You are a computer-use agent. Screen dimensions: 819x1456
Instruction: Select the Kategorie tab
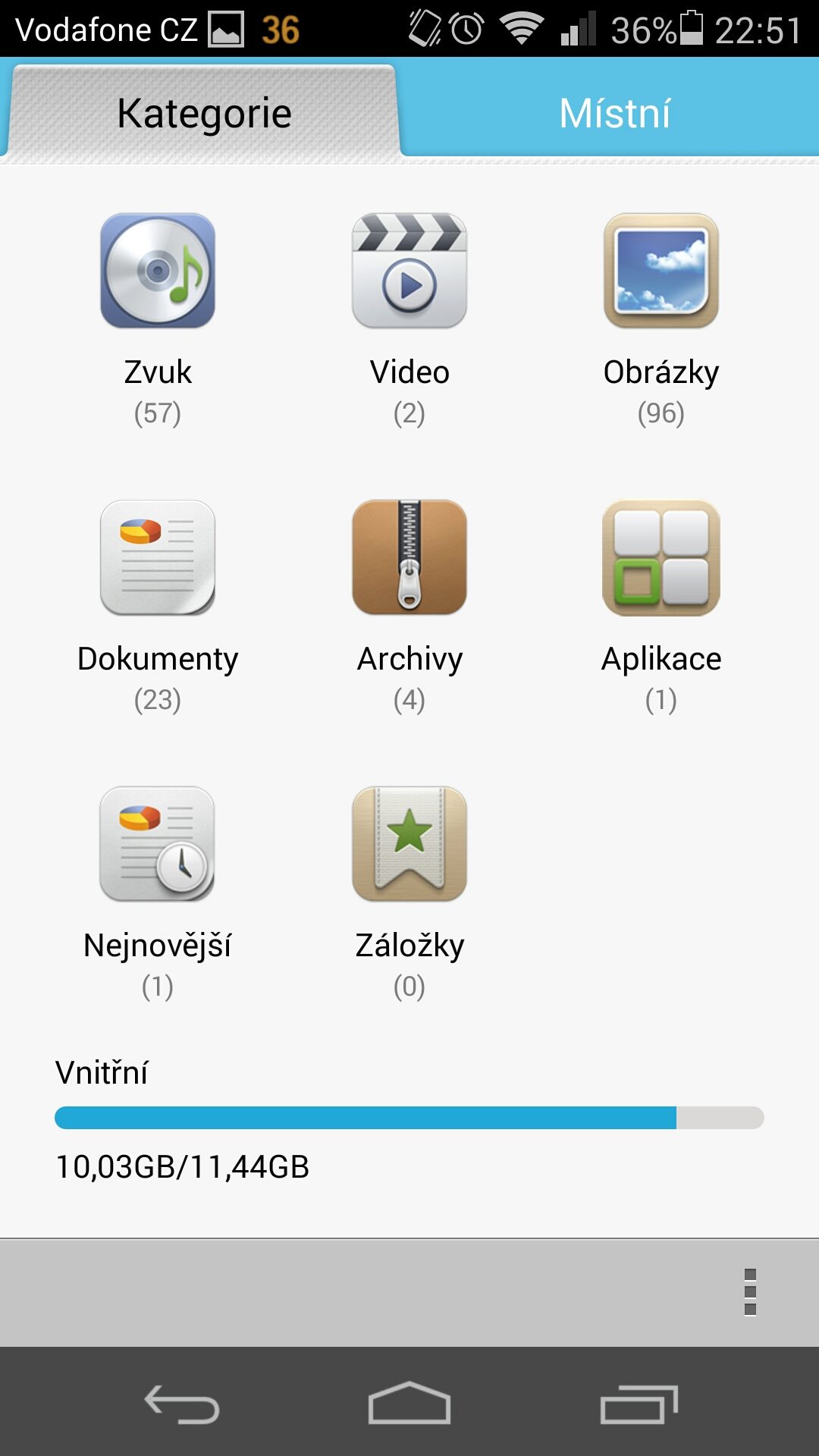pyautogui.click(x=203, y=112)
